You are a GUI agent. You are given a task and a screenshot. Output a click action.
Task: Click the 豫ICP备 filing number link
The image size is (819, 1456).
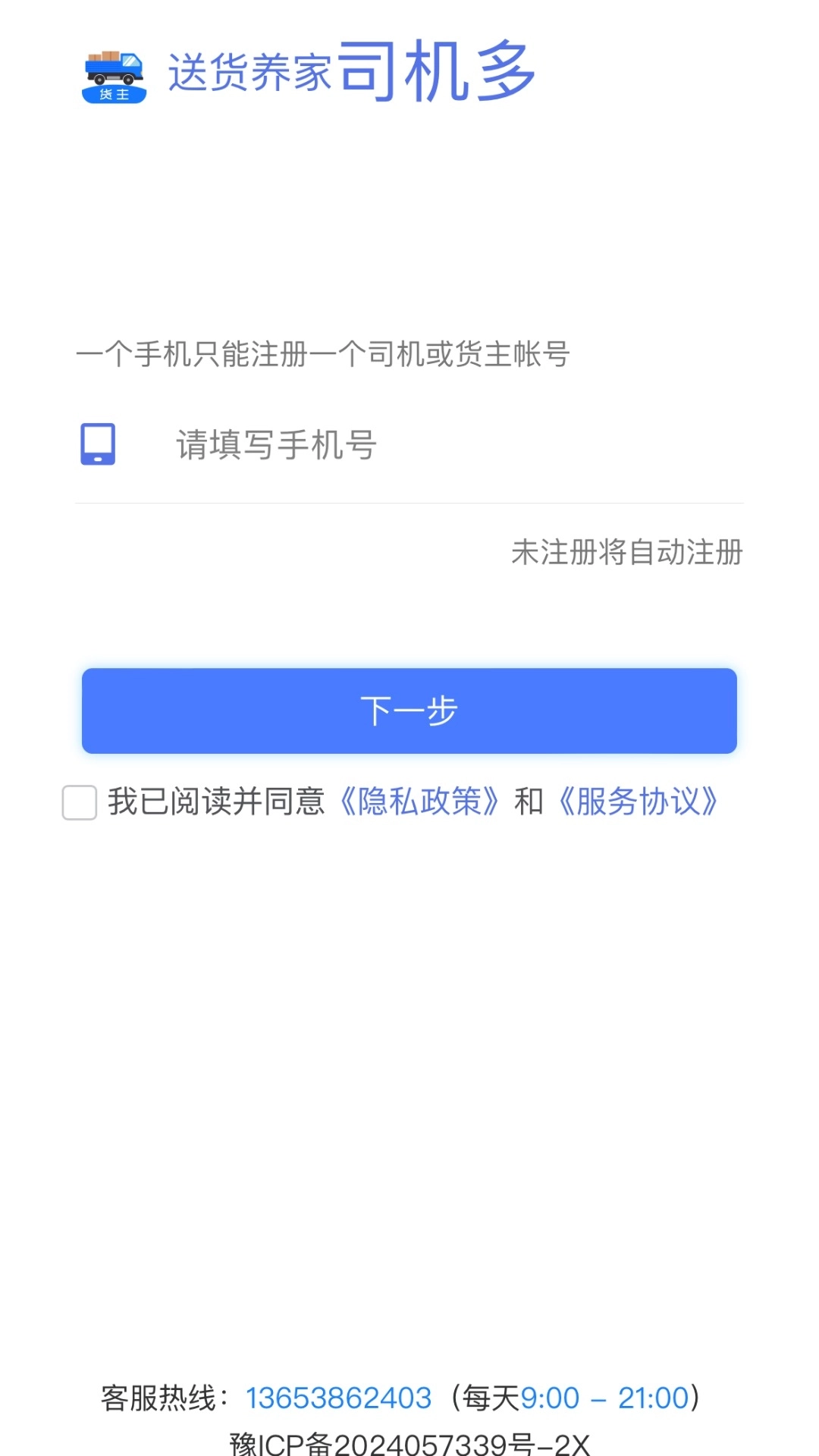(x=409, y=1442)
